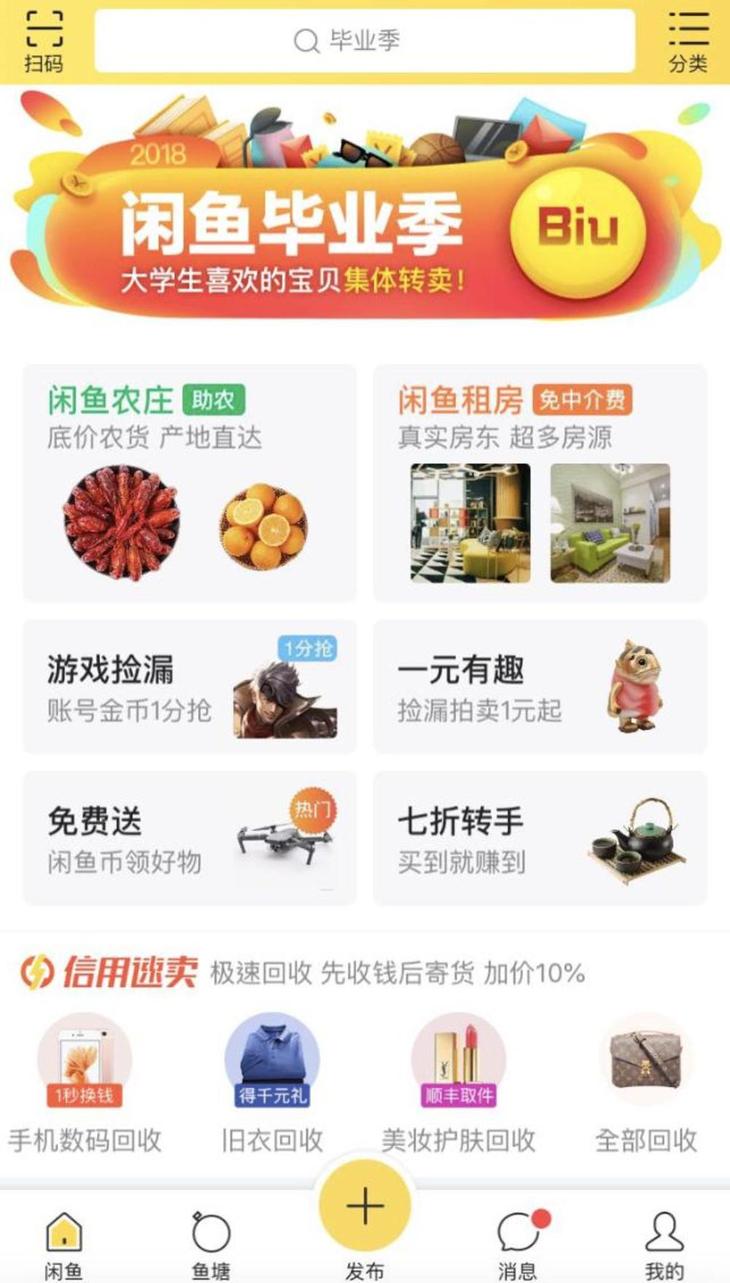Tap the 美妆护肤回收 cosmetics recycling icon

[458, 1057]
